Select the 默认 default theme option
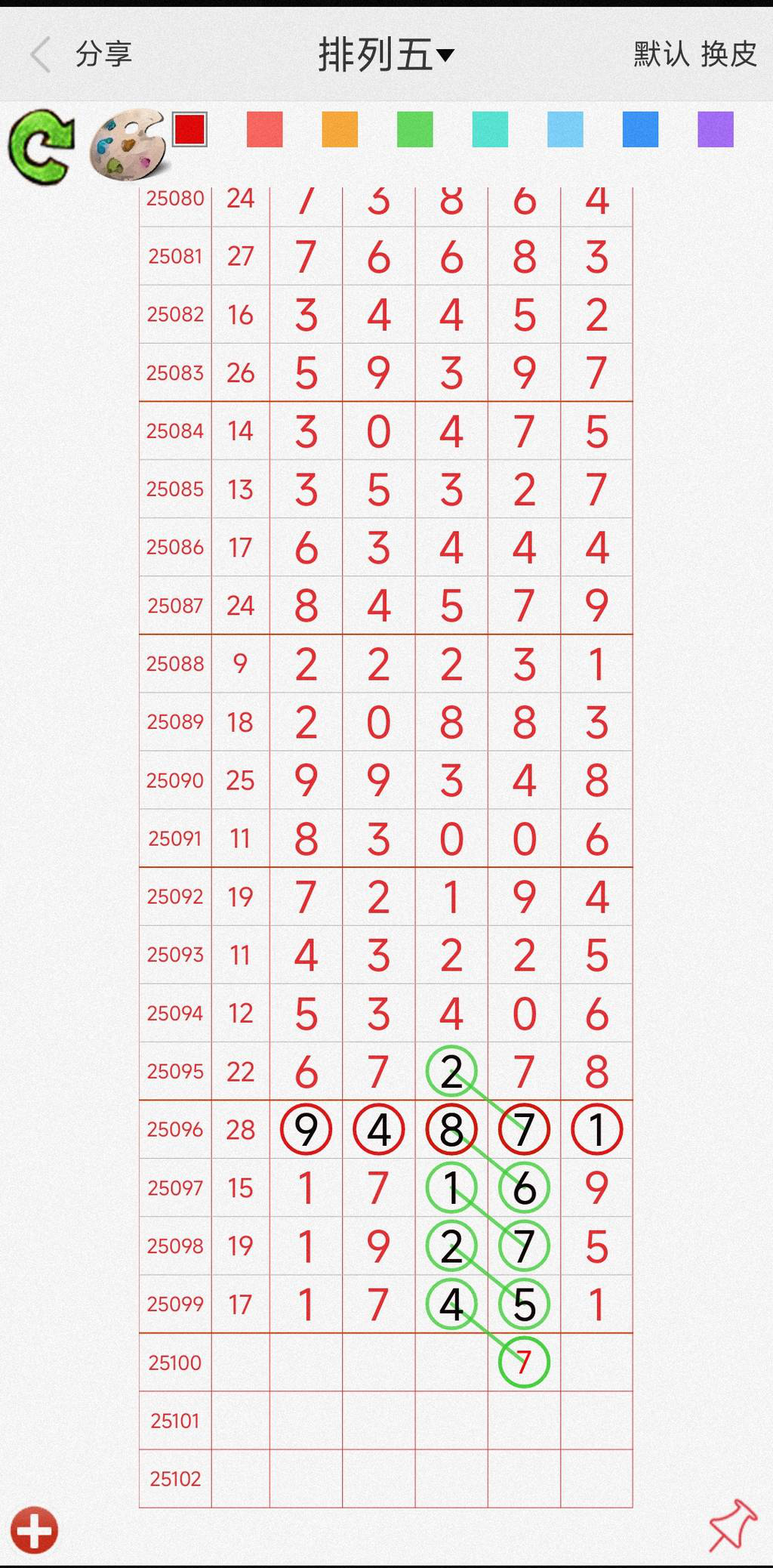773x1568 pixels. [661, 54]
